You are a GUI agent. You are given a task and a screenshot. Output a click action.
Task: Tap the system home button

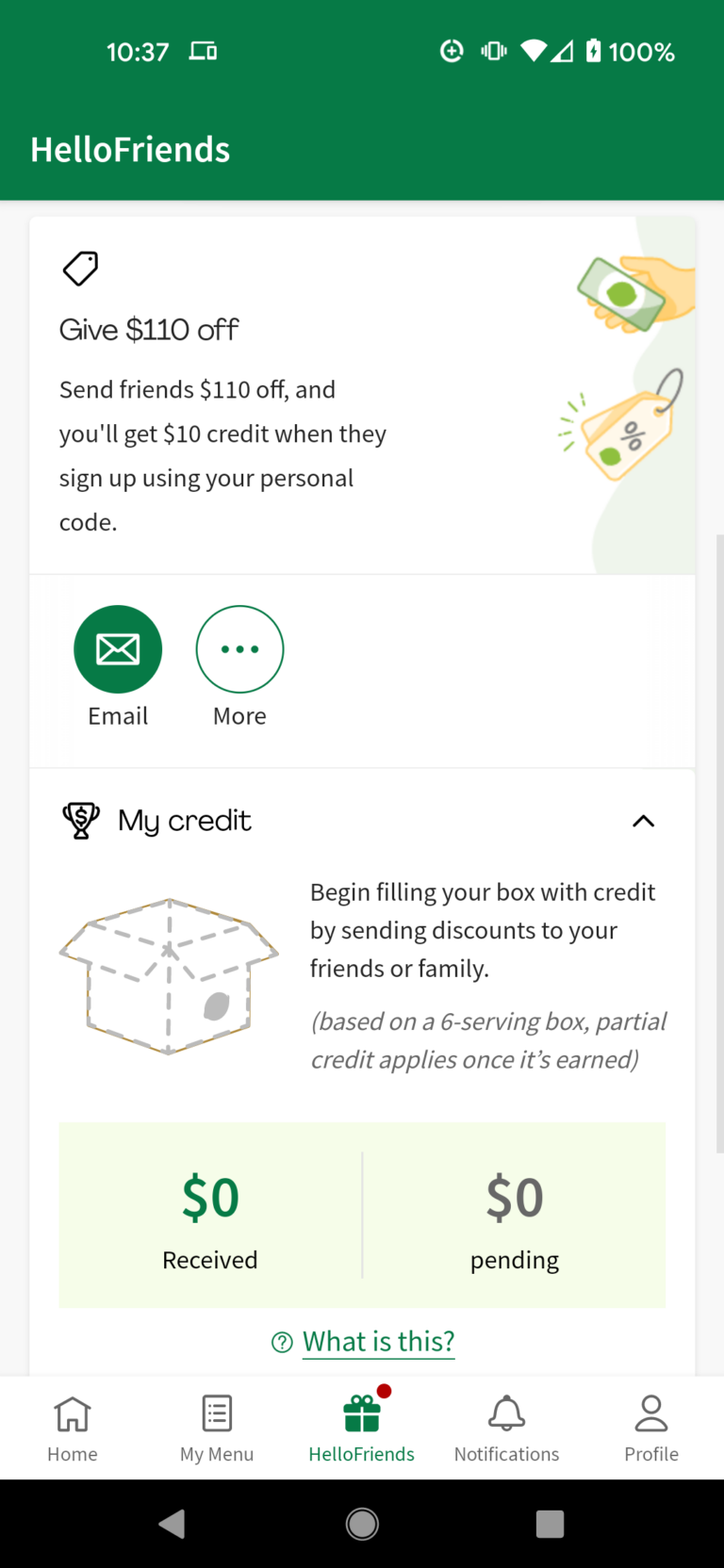362,1524
